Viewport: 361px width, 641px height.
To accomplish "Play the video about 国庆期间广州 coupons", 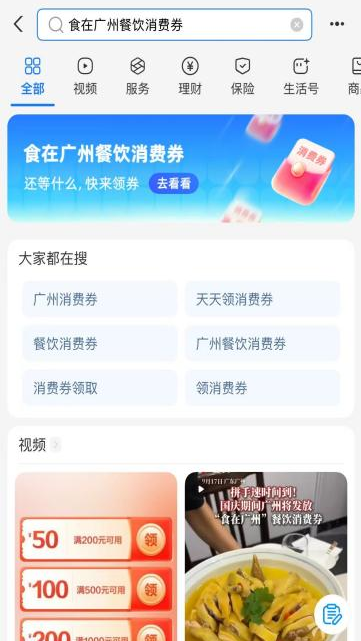I will pyautogui.click(x=266, y=556).
